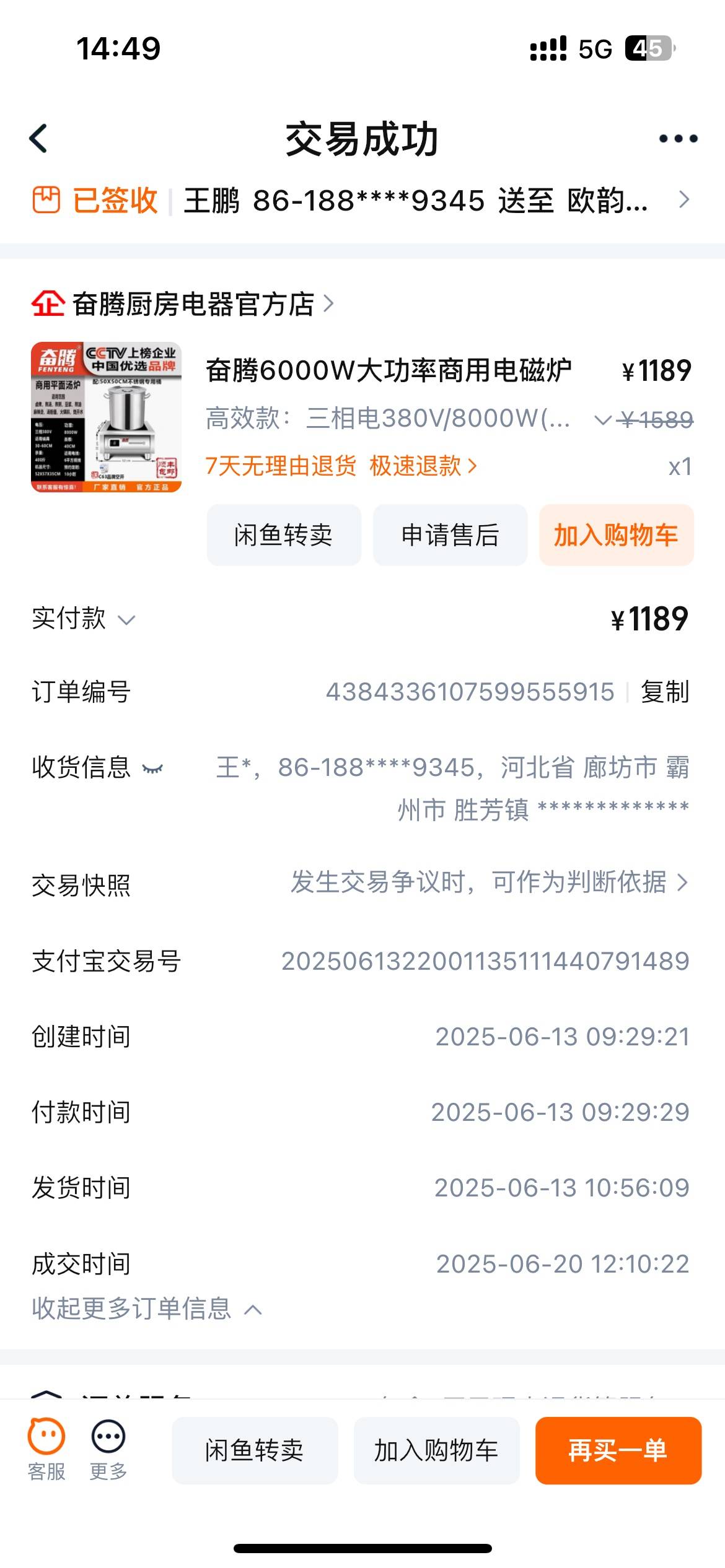Viewport: 725px width, 1568px height.
Task: Collapse with 收起更多订单信息
Action: [x=146, y=1309]
